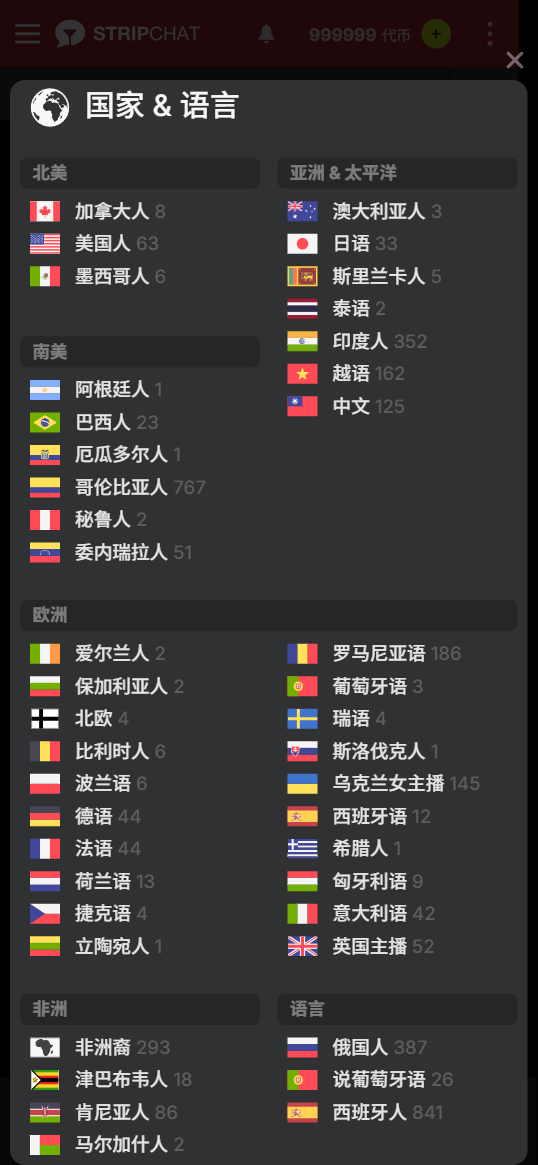Open the 墨西哥人 category
538x1165 pixels.
[97, 276]
